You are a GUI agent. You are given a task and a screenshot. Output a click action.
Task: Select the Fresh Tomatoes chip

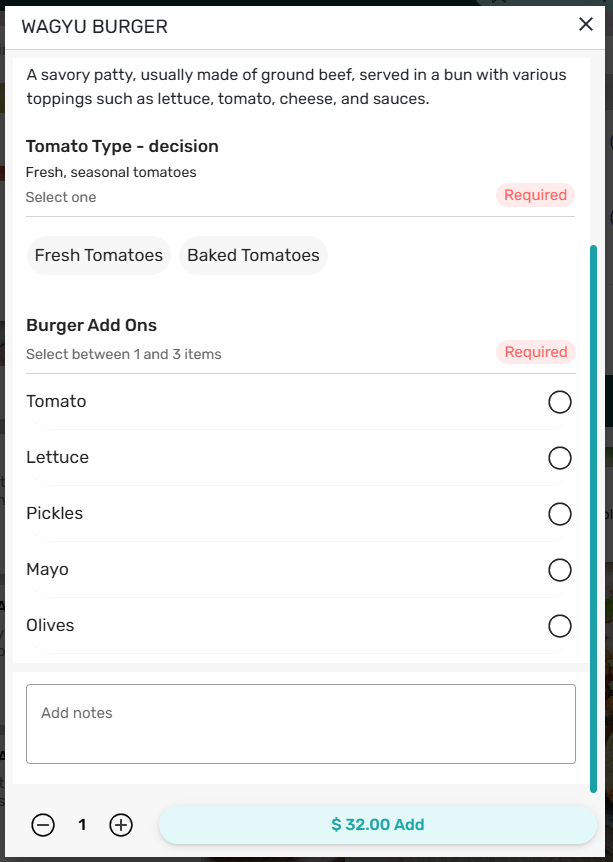[x=99, y=255]
